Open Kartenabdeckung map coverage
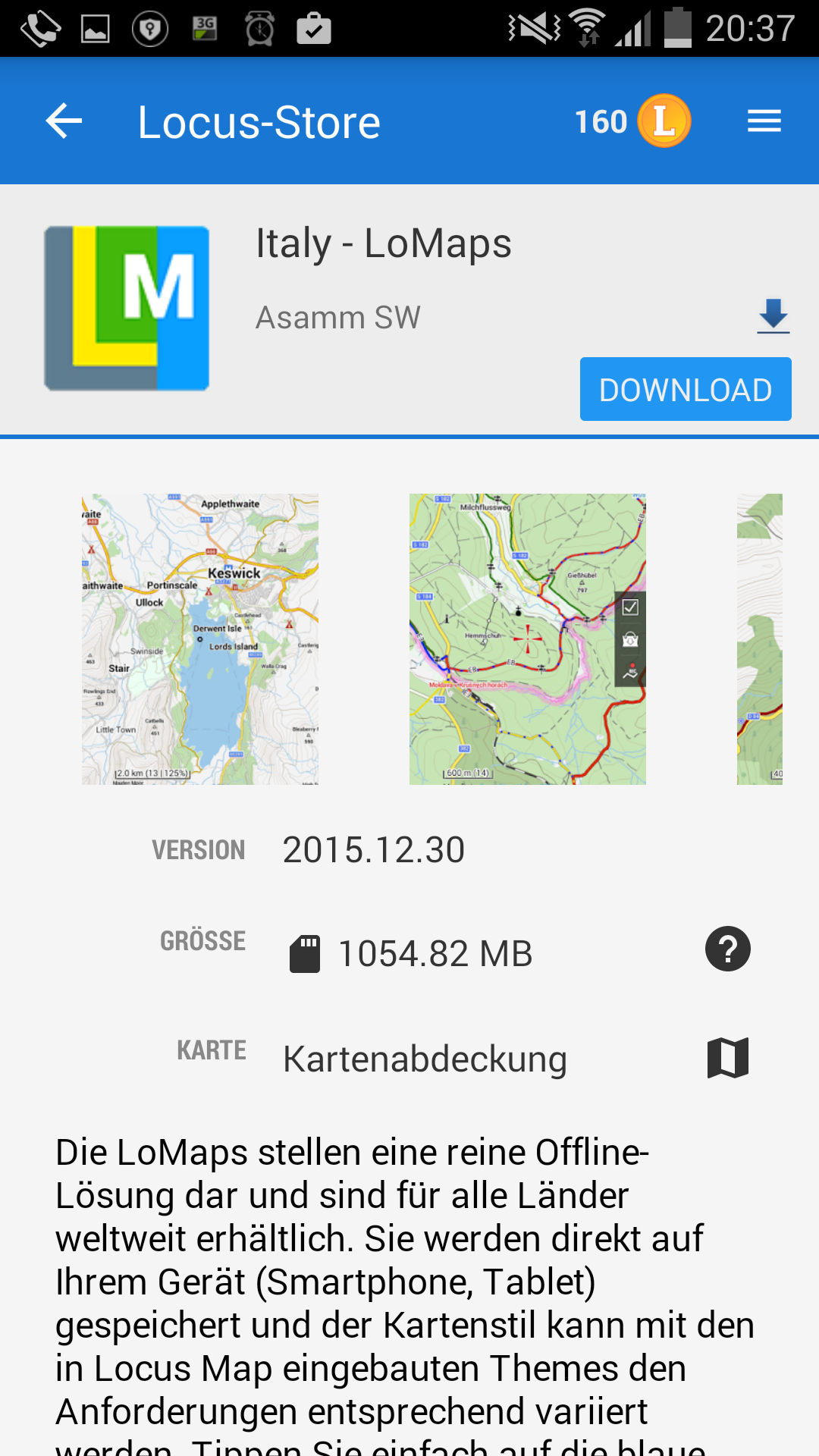The image size is (819, 1456). (x=727, y=1058)
